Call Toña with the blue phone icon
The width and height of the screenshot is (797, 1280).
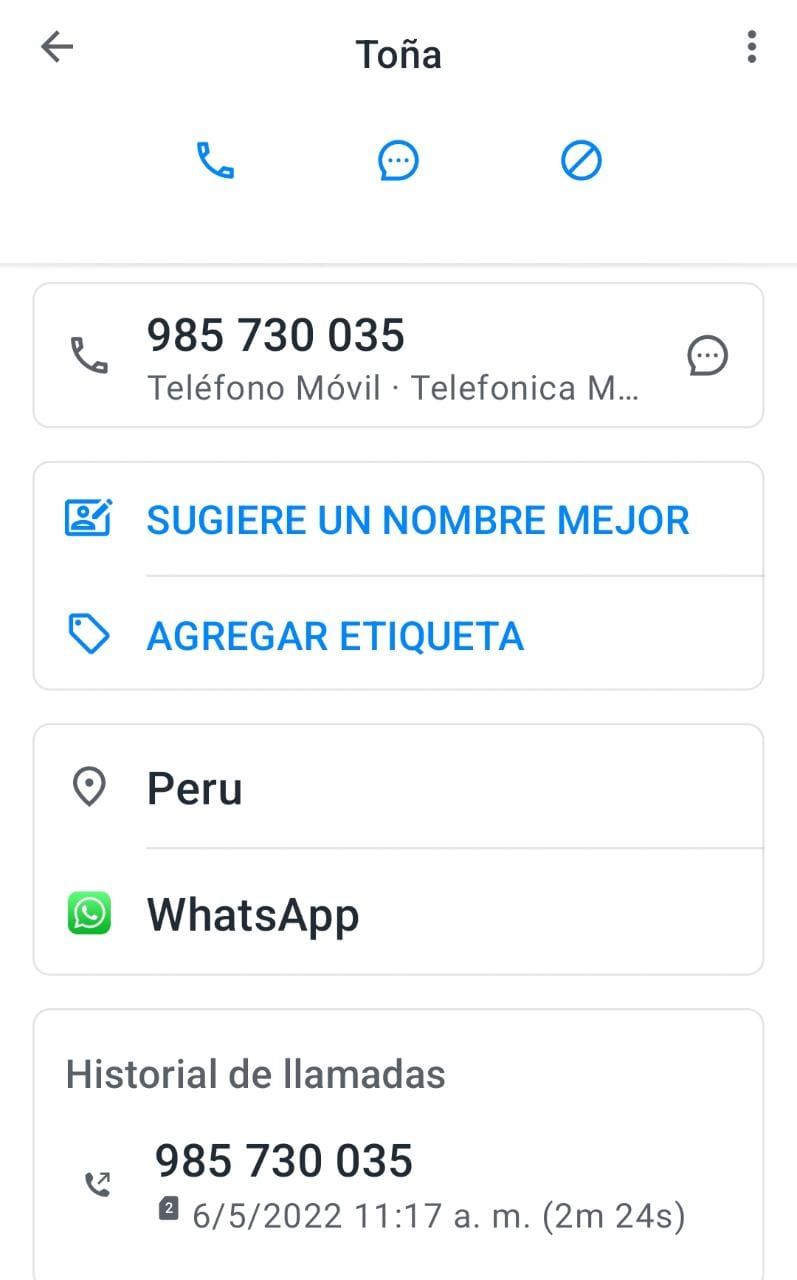(x=215, y=160)
